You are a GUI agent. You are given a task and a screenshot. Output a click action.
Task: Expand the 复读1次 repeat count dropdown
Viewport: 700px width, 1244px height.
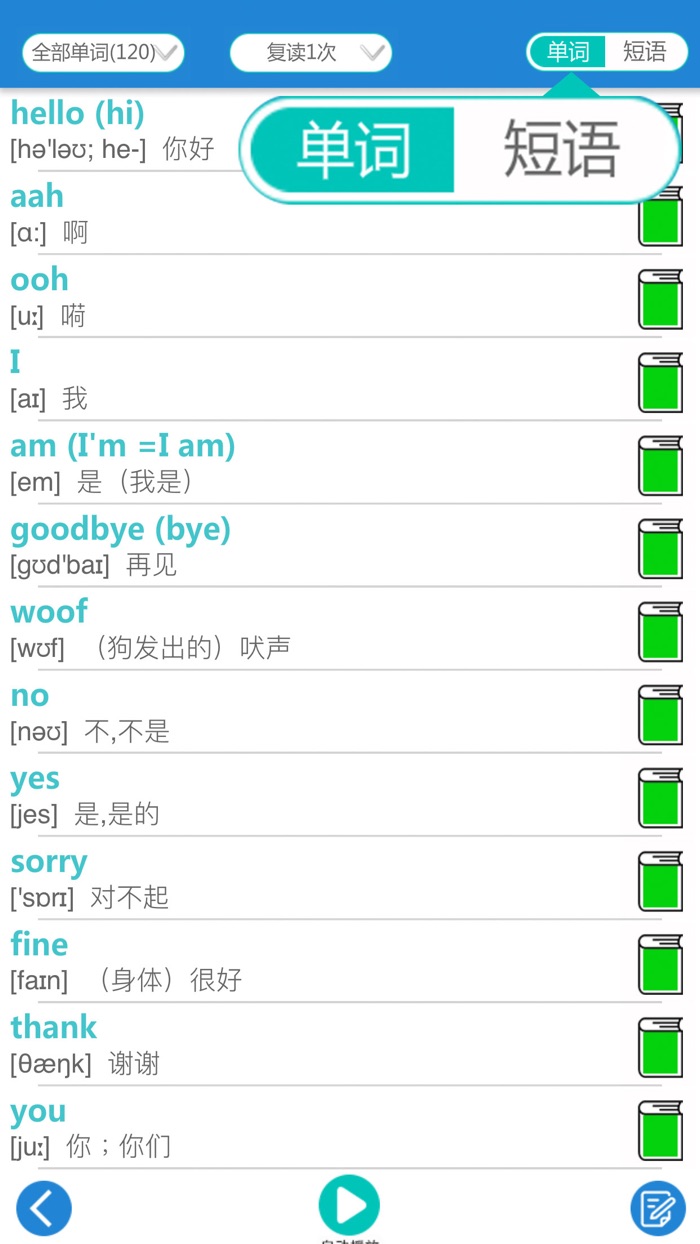click(311, 53)
